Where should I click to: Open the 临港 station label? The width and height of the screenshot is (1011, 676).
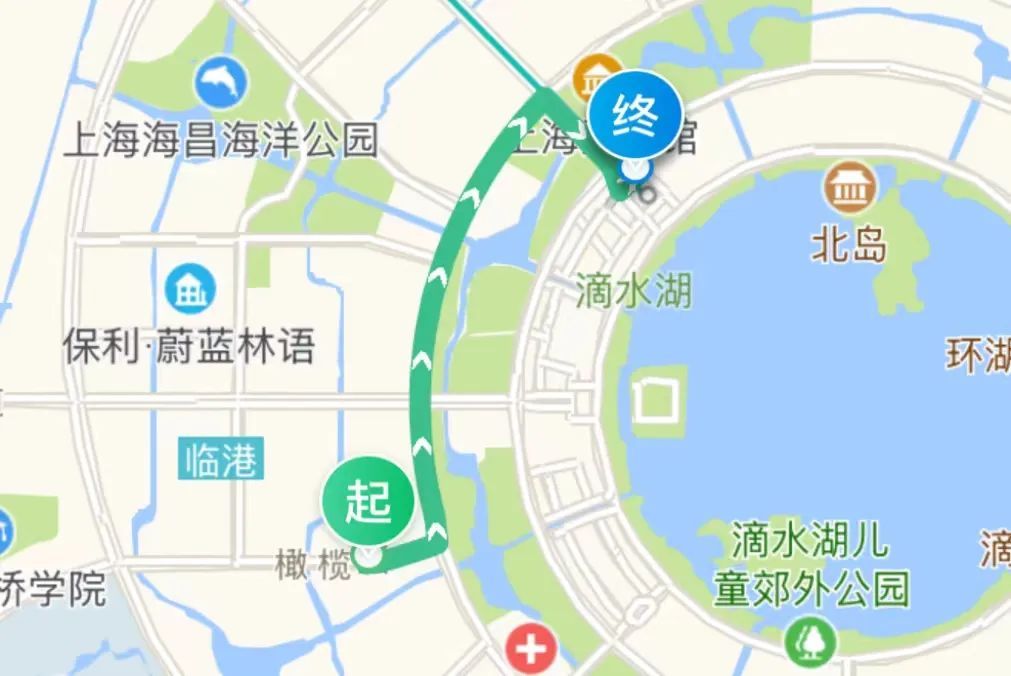[x=221, y=461]
